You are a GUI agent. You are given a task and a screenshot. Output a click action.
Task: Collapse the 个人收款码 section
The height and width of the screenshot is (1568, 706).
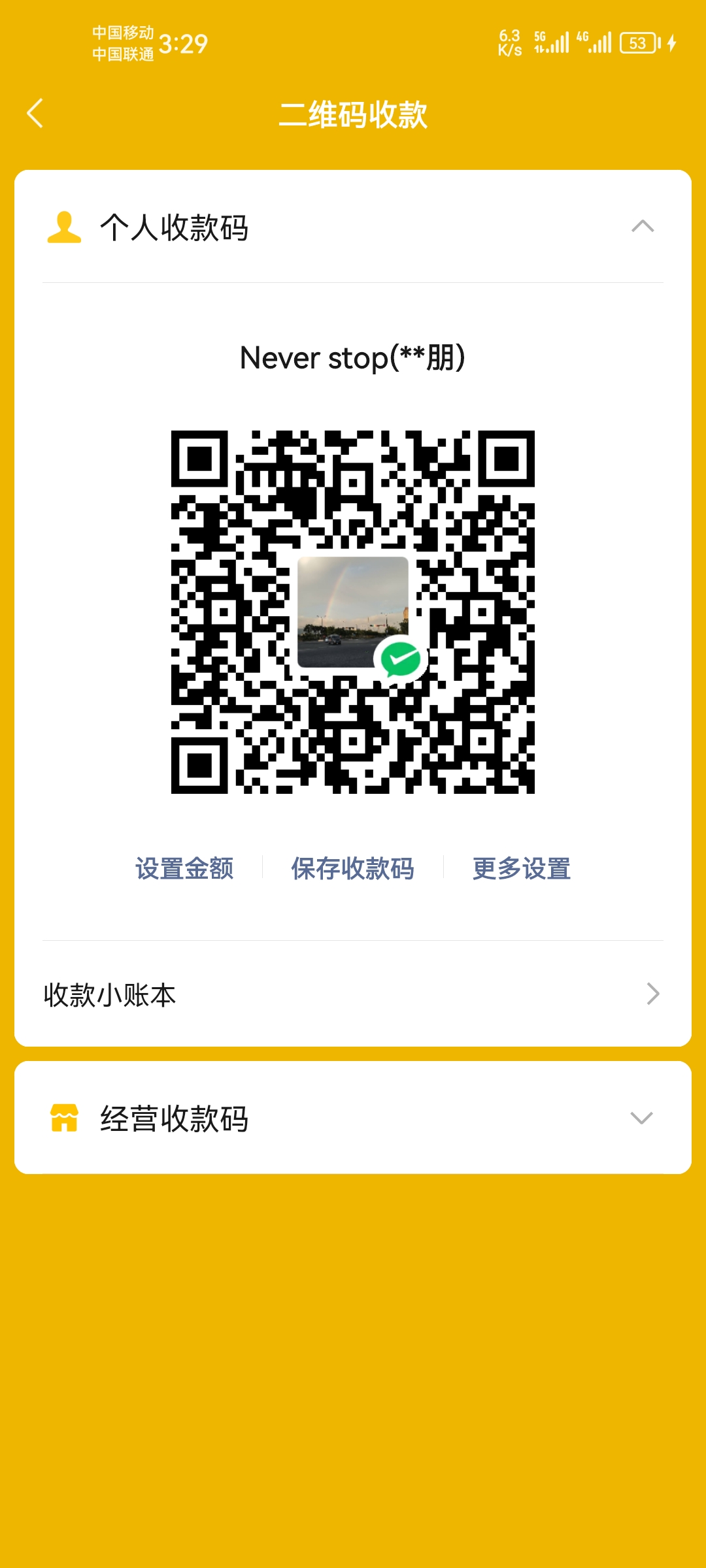coord(642,227)
